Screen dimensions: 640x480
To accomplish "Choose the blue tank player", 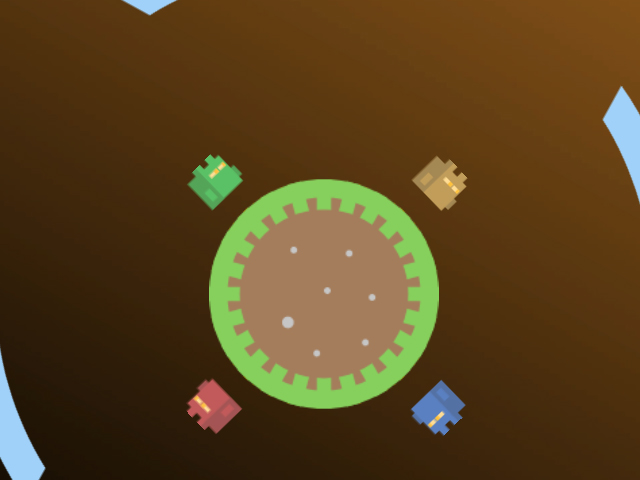I will coord(438,407).
